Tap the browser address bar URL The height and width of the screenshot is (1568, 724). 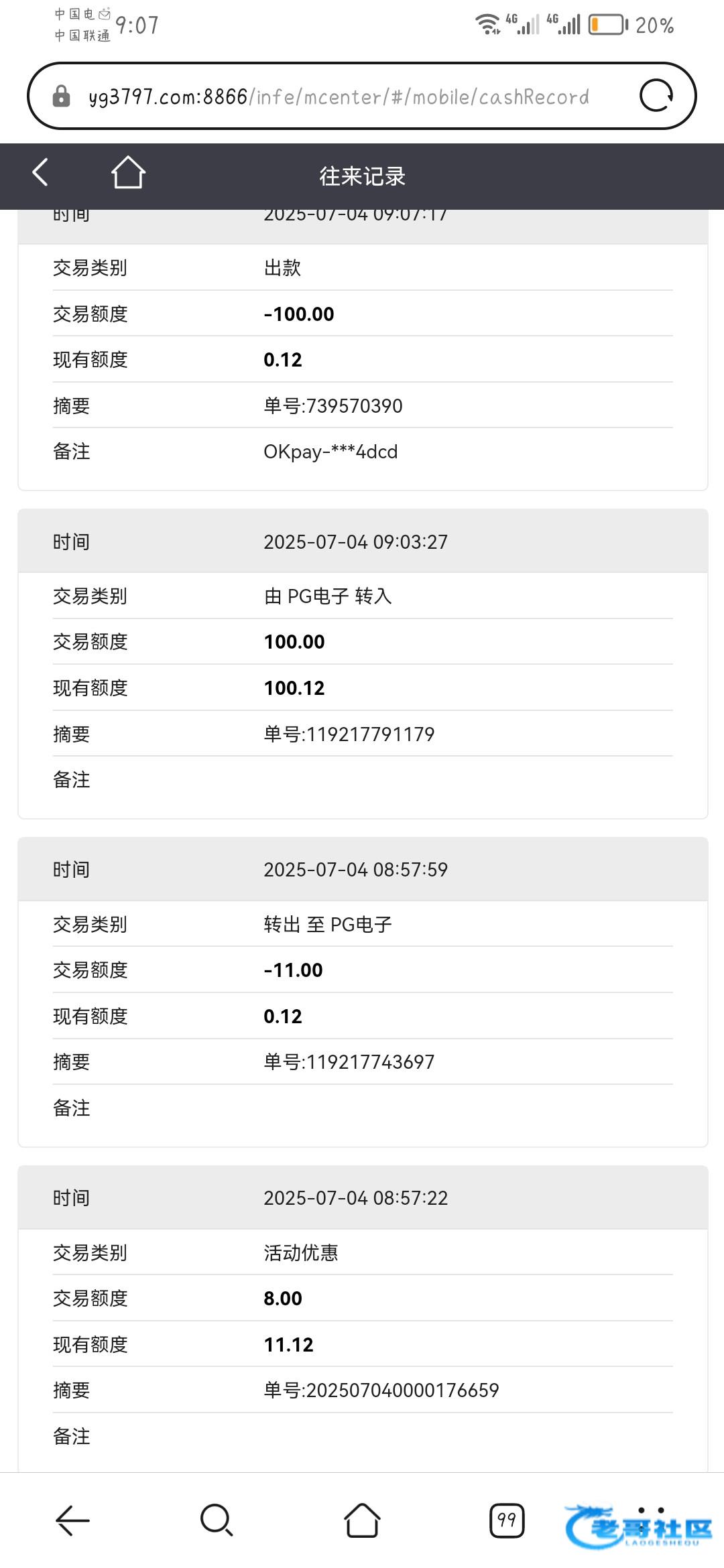(339, 97)
